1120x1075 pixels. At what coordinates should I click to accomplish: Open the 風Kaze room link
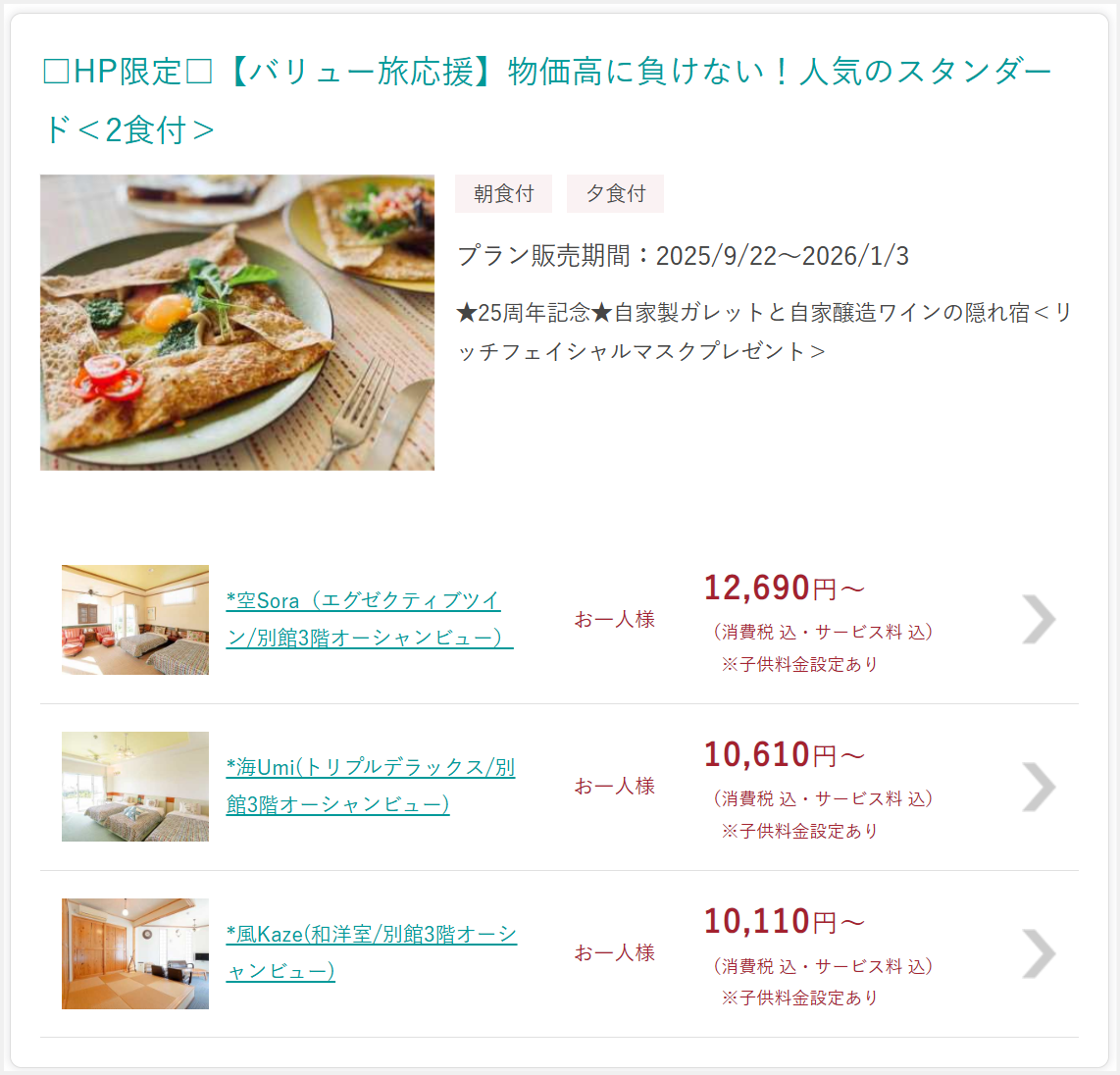[371, 952]
